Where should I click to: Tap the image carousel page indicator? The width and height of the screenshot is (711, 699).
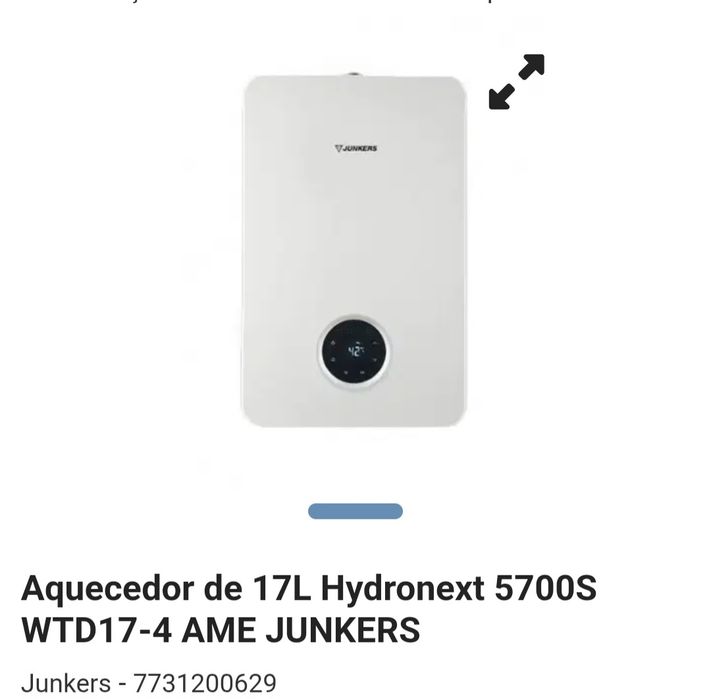[x=355, y=511]
